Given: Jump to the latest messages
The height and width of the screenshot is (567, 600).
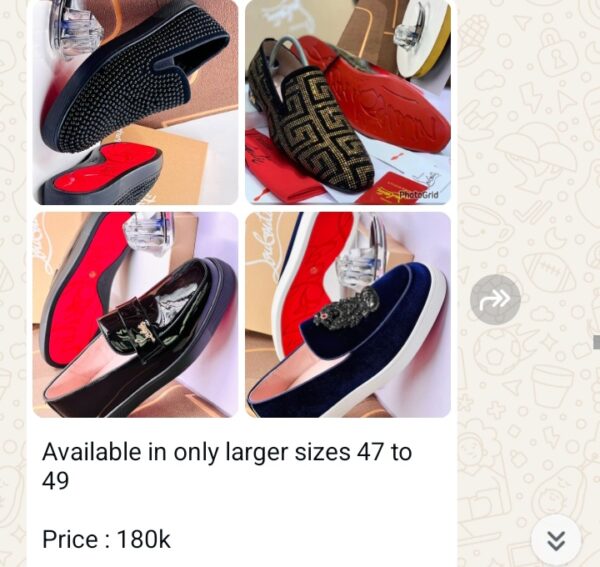Looking at the screenshot, I should (556, 541).
